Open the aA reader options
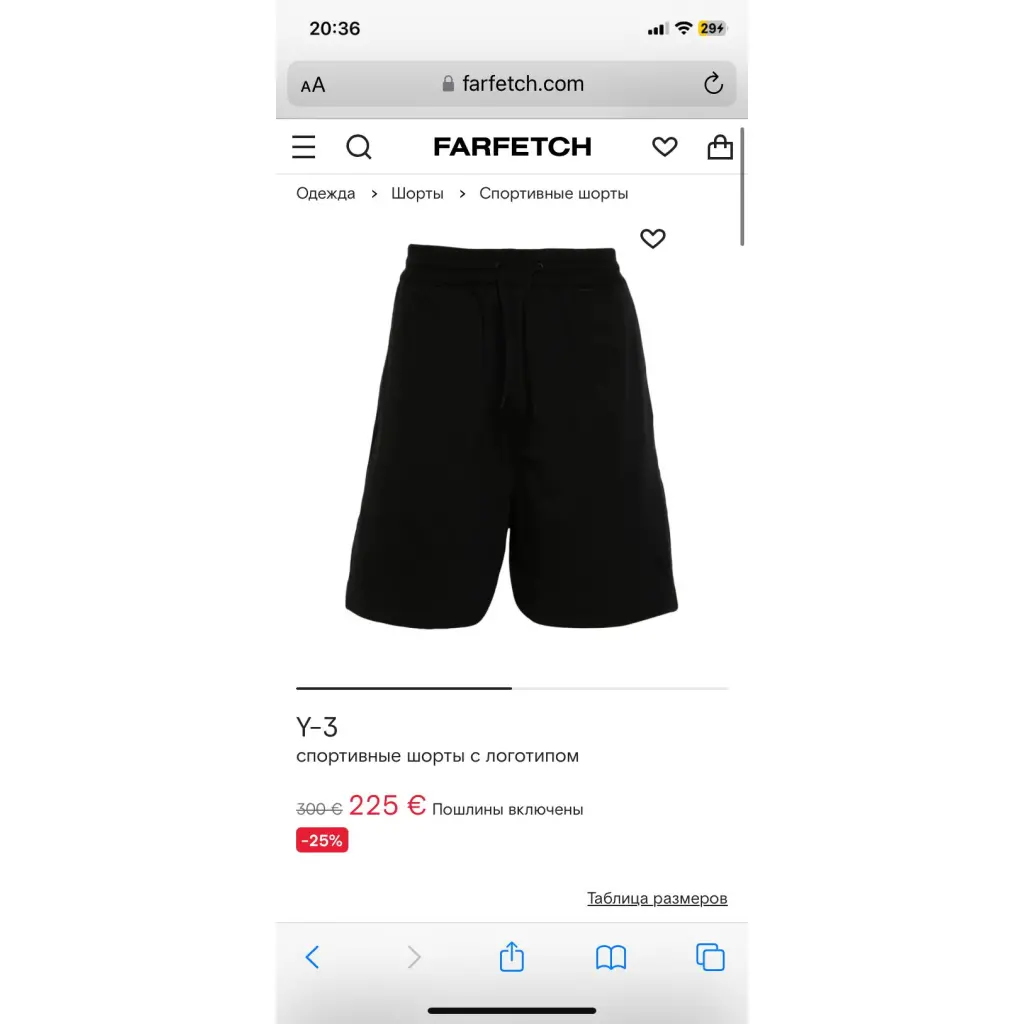1024x1024 pixels. (313, 85)
